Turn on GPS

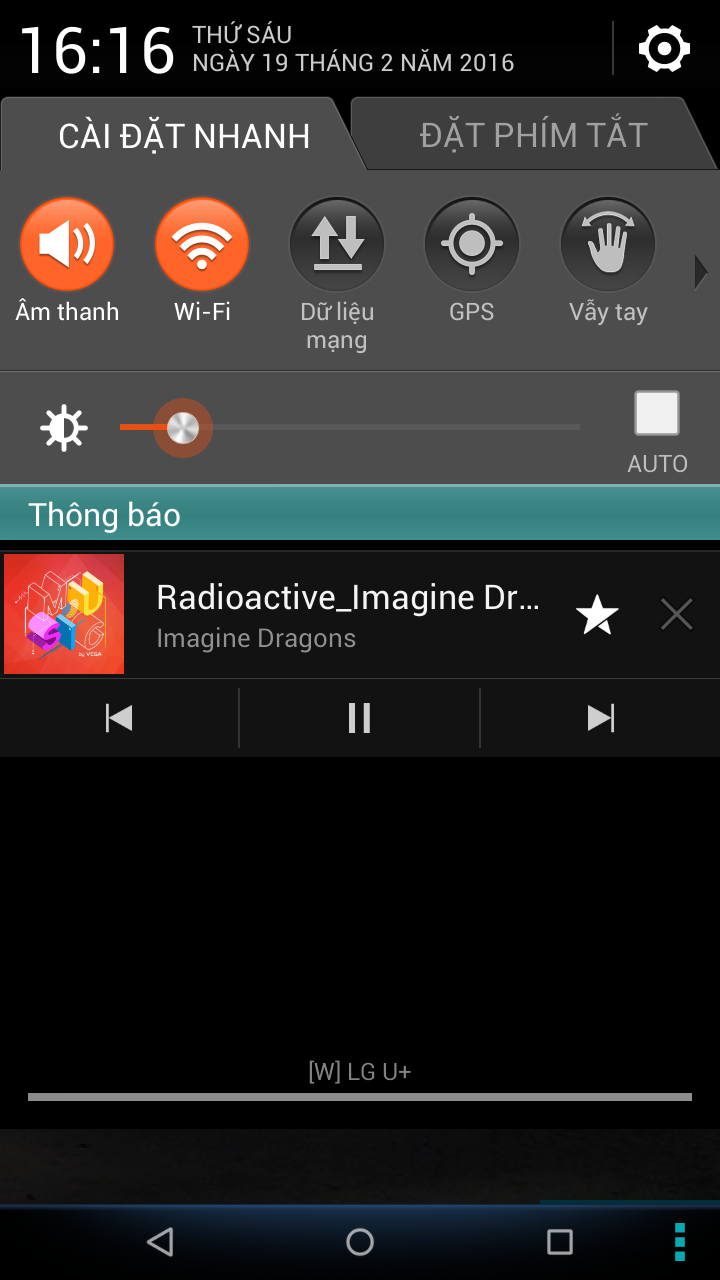point(472,245)
